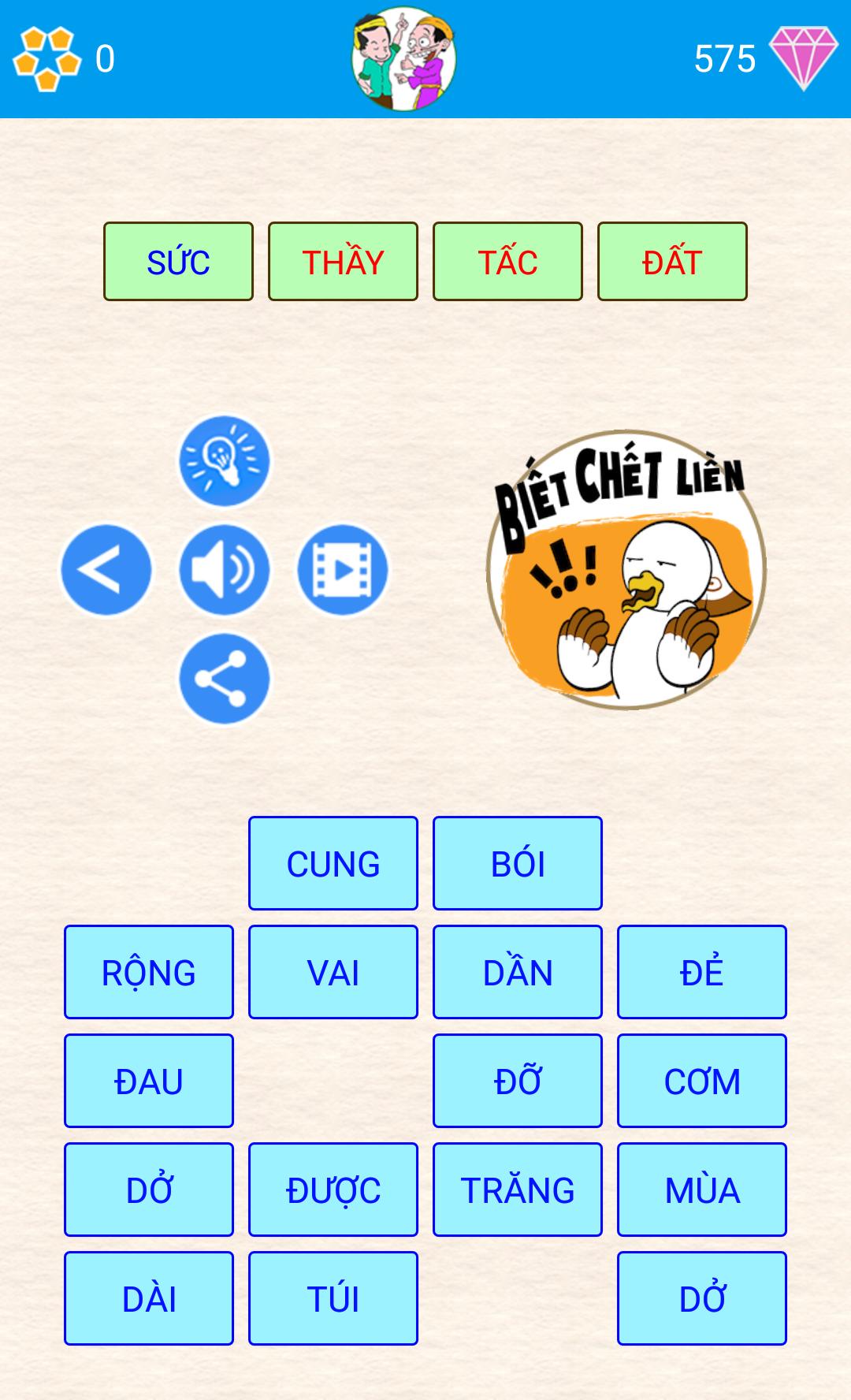This screenshot has height=1400, width=851.
Task: Remove the placed word THẦY
Action: coord(343,261)
